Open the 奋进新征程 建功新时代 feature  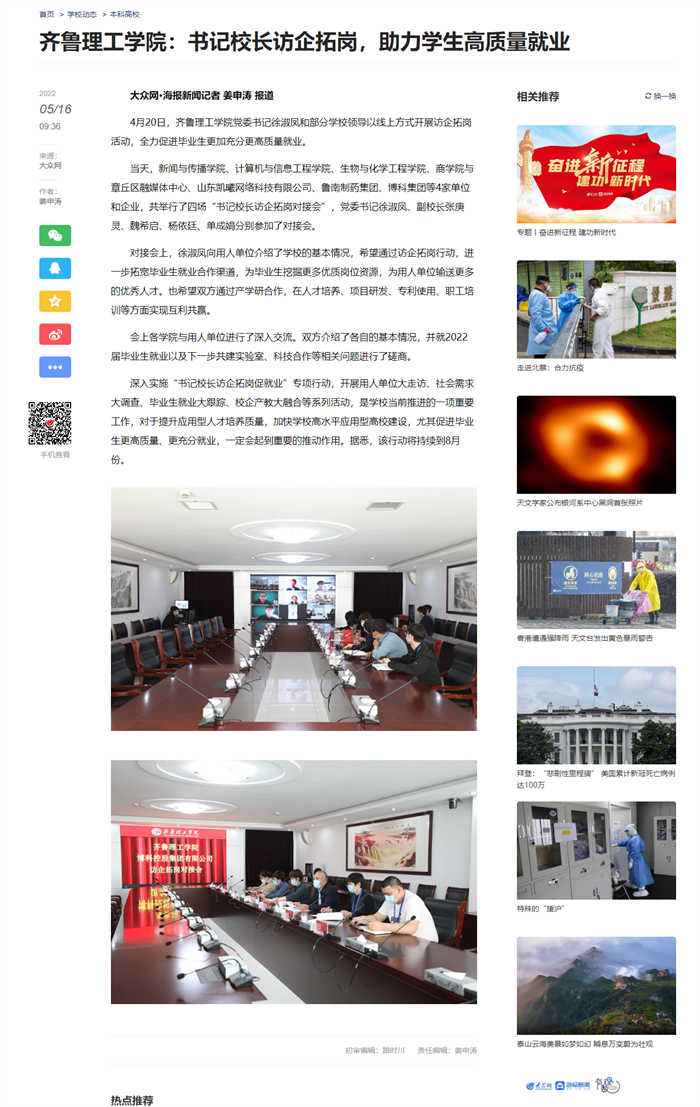(x=596, y=174)
